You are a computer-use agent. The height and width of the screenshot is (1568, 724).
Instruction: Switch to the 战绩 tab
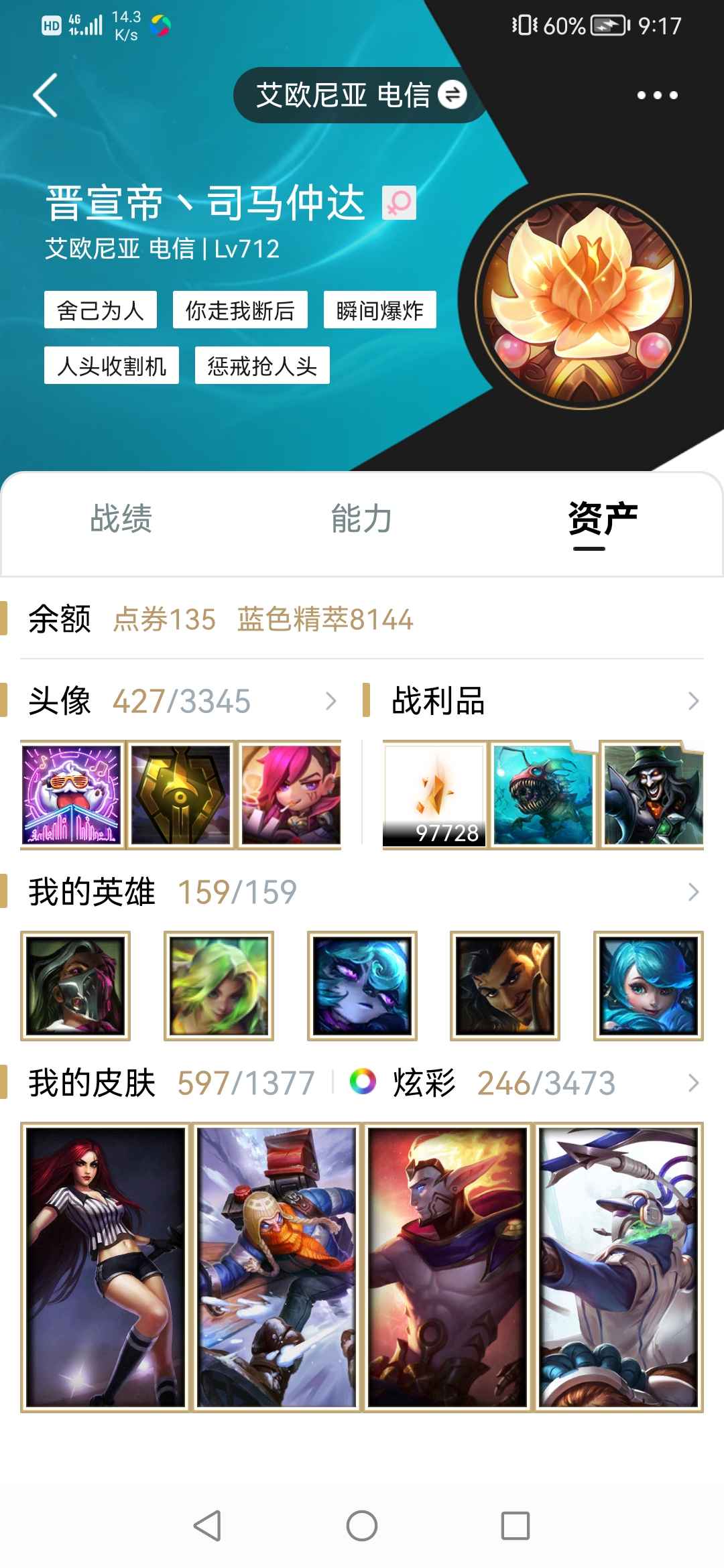tap(121, 519)
